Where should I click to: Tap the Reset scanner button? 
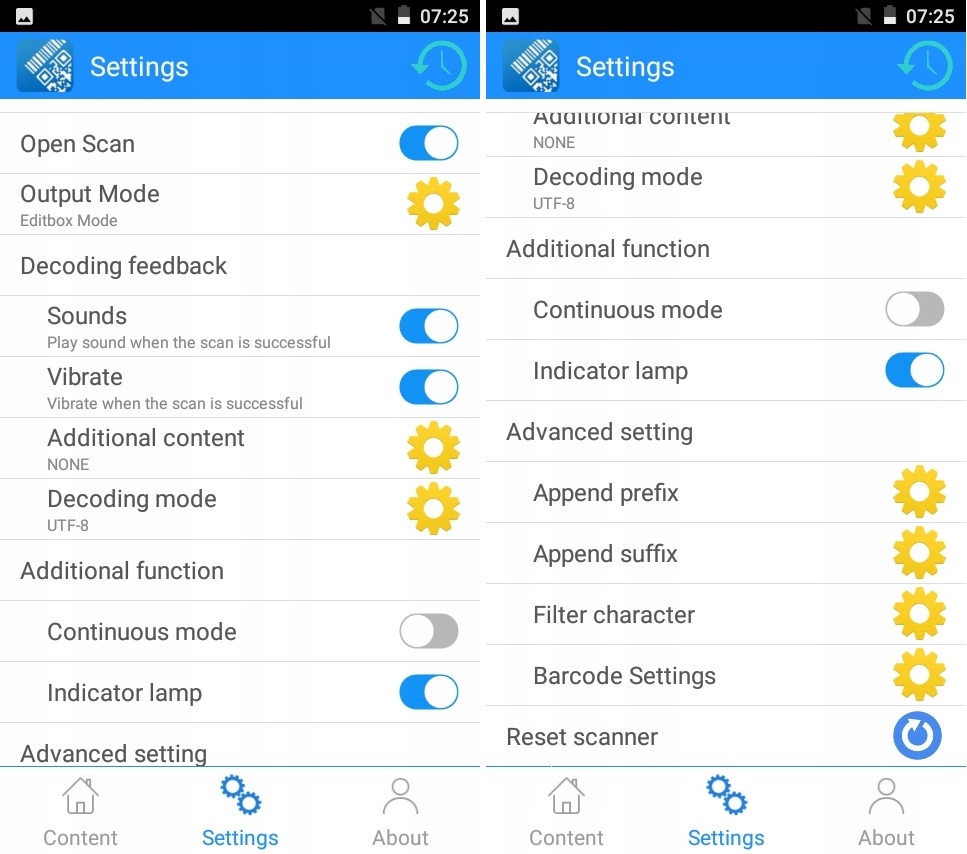pyautogui.click(x=917, y=737)
